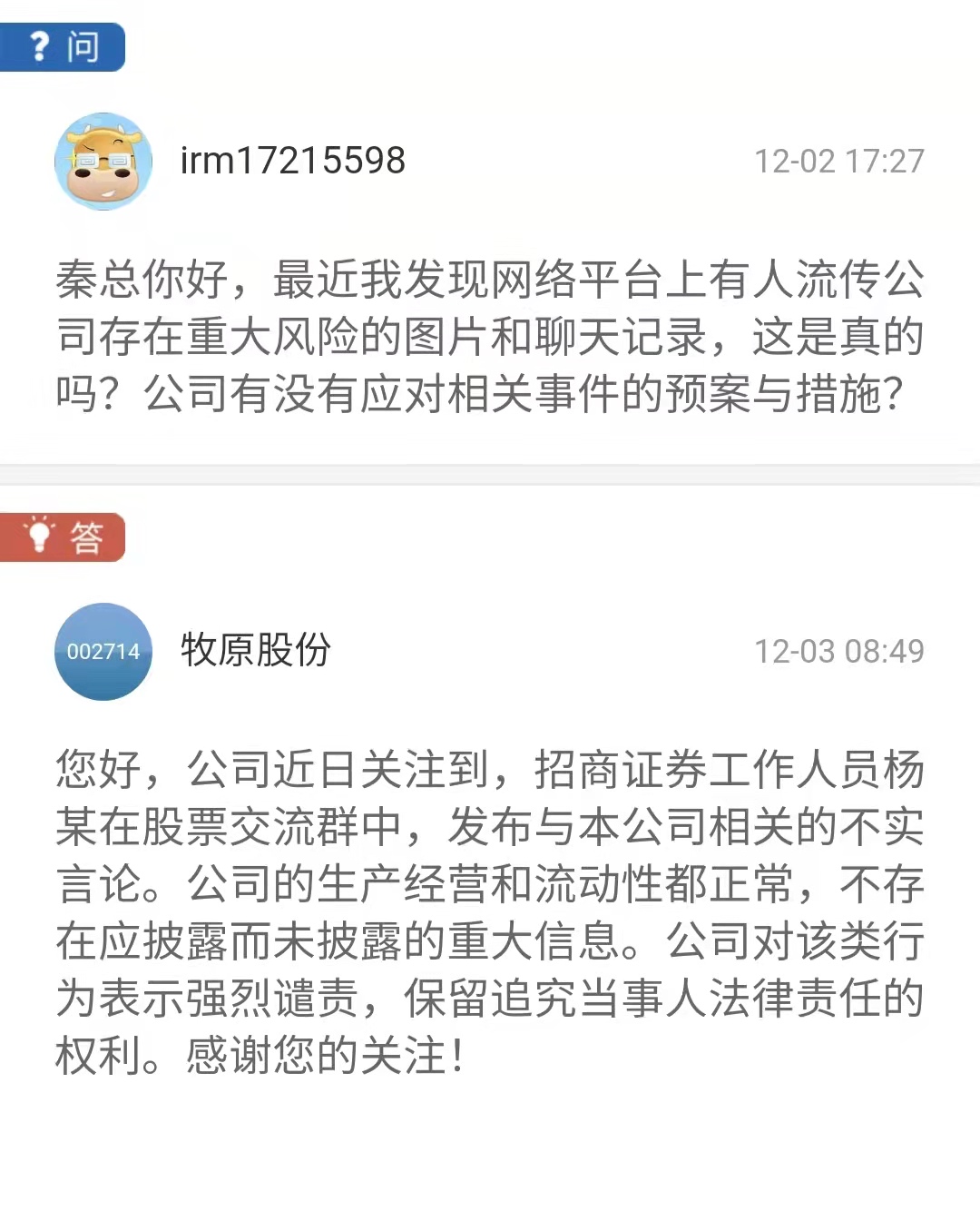
Task: Open irm17215598's profile avatar
Action: pyautogui.click(x=103, y=162)
